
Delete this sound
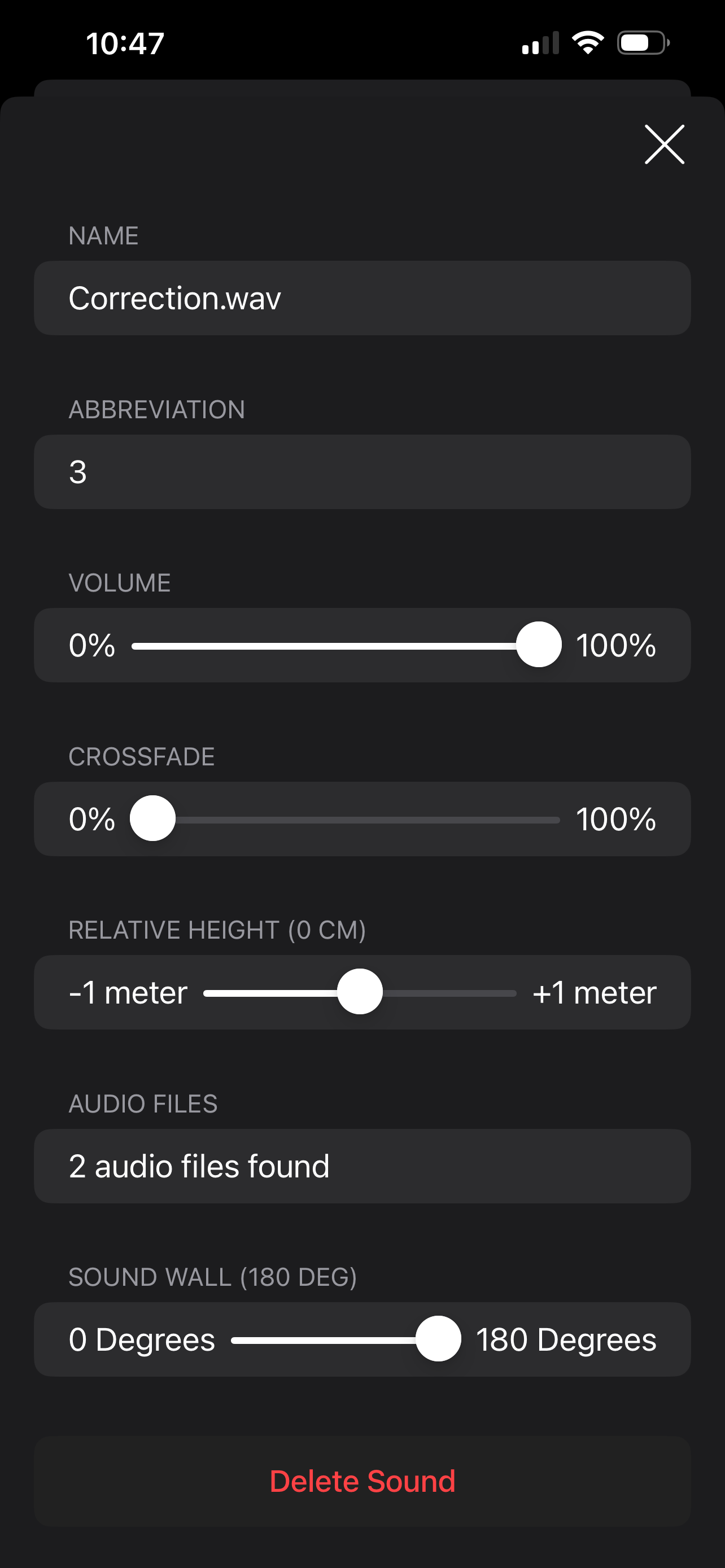[x=362, y=1481]
